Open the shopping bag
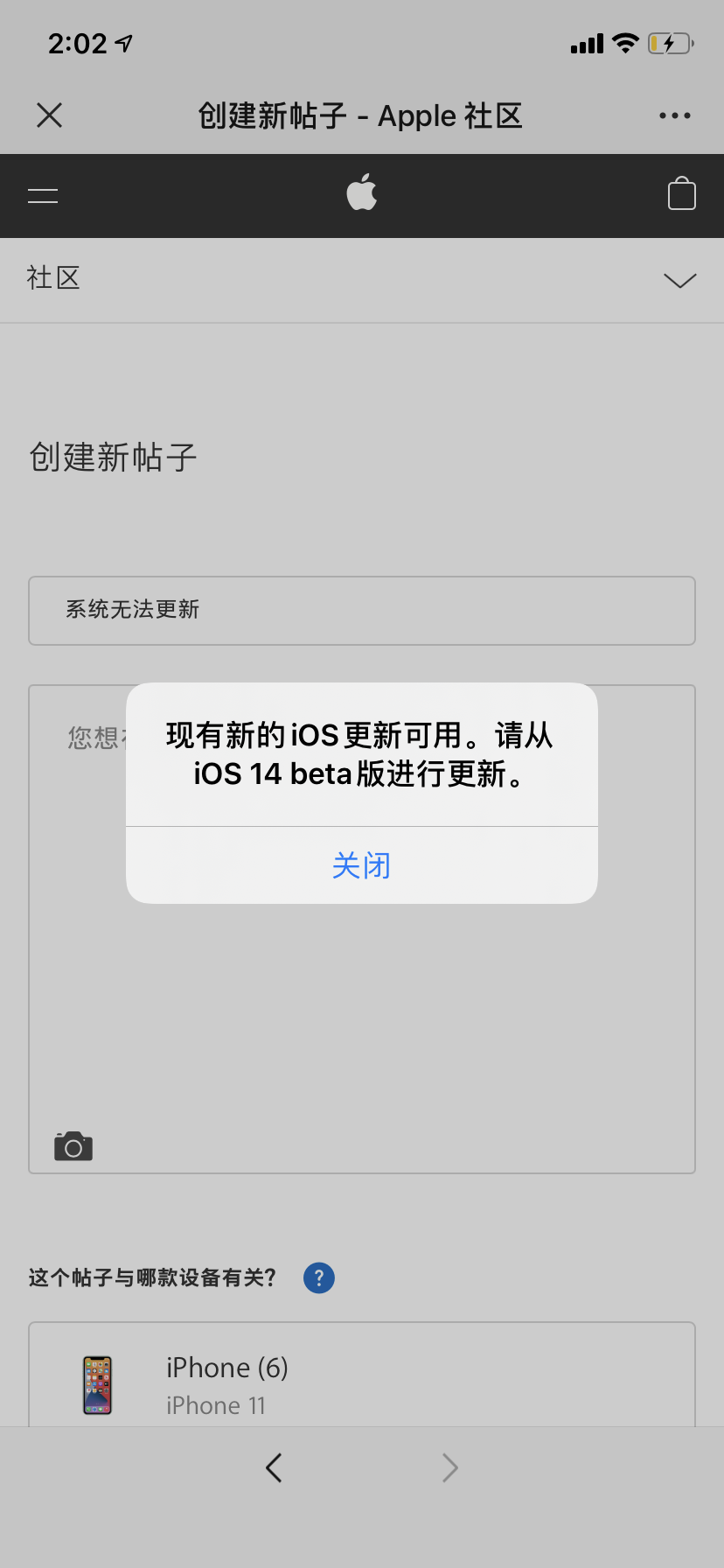The width and height of the screenshot is (724, 1568). pyautogui.click(x=681, y=193)
